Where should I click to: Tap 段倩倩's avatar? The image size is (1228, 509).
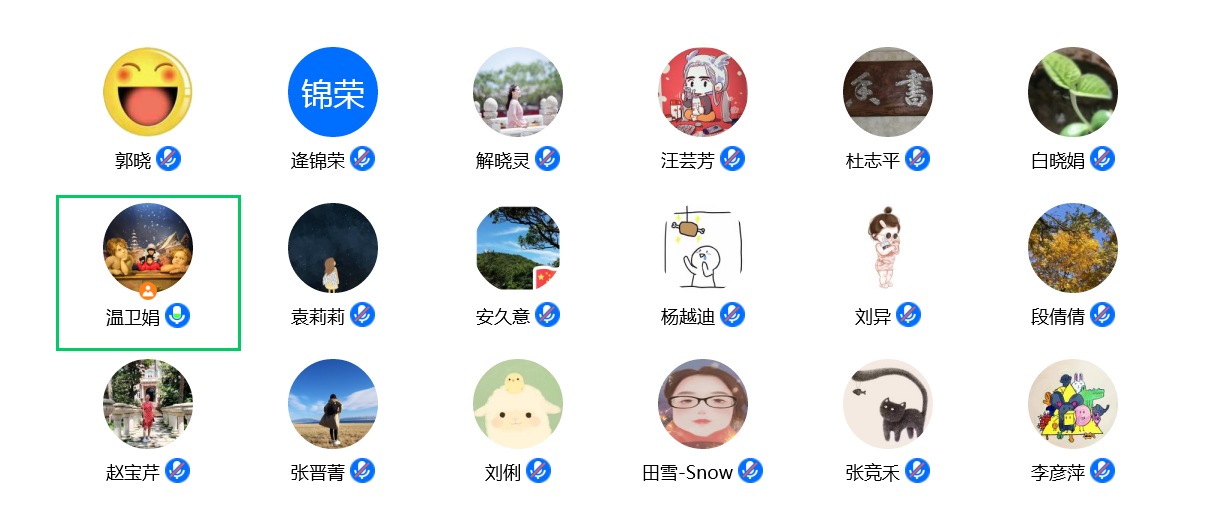click(x=1073, y=248)
